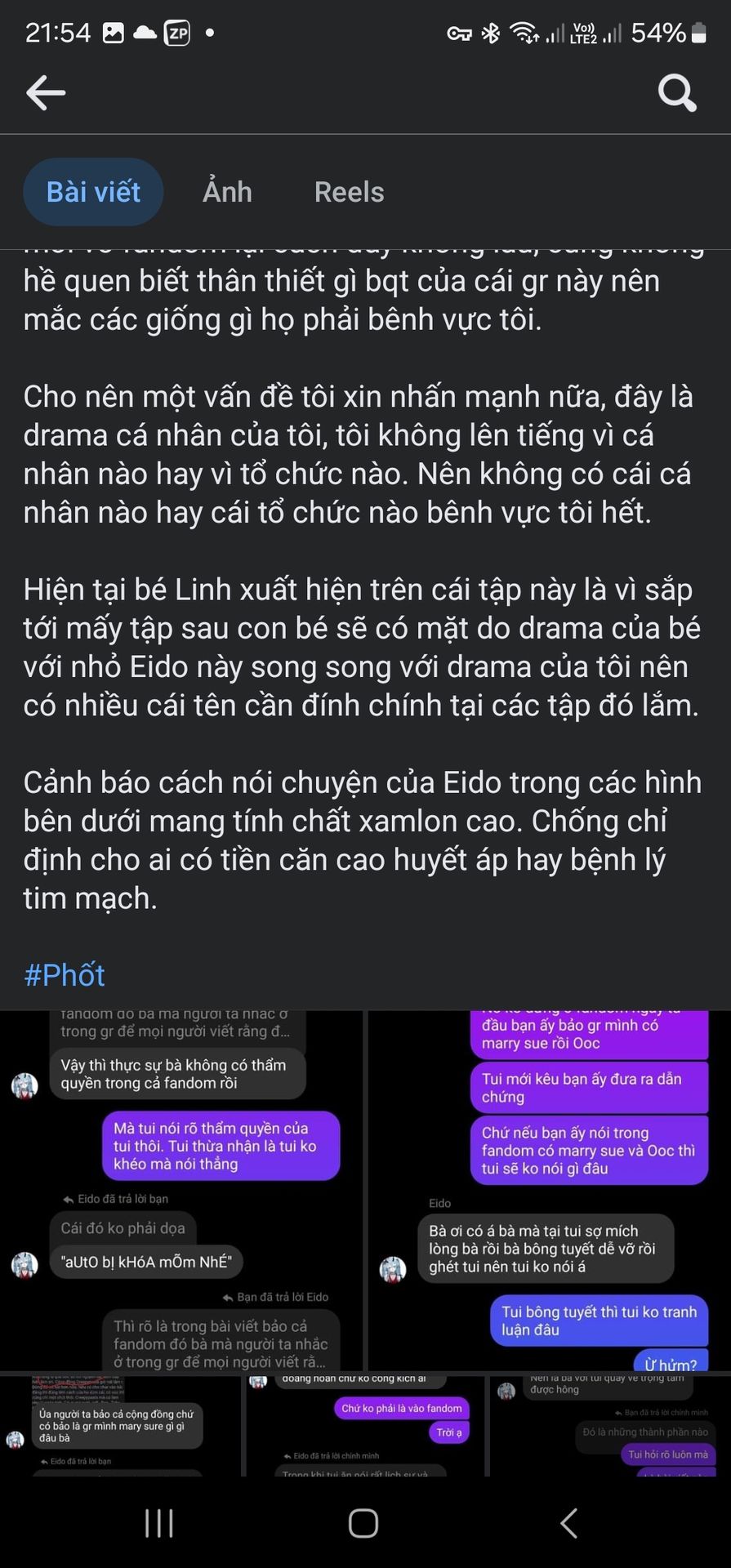
Task: Open the system recent apps button
Action: 158,1523
